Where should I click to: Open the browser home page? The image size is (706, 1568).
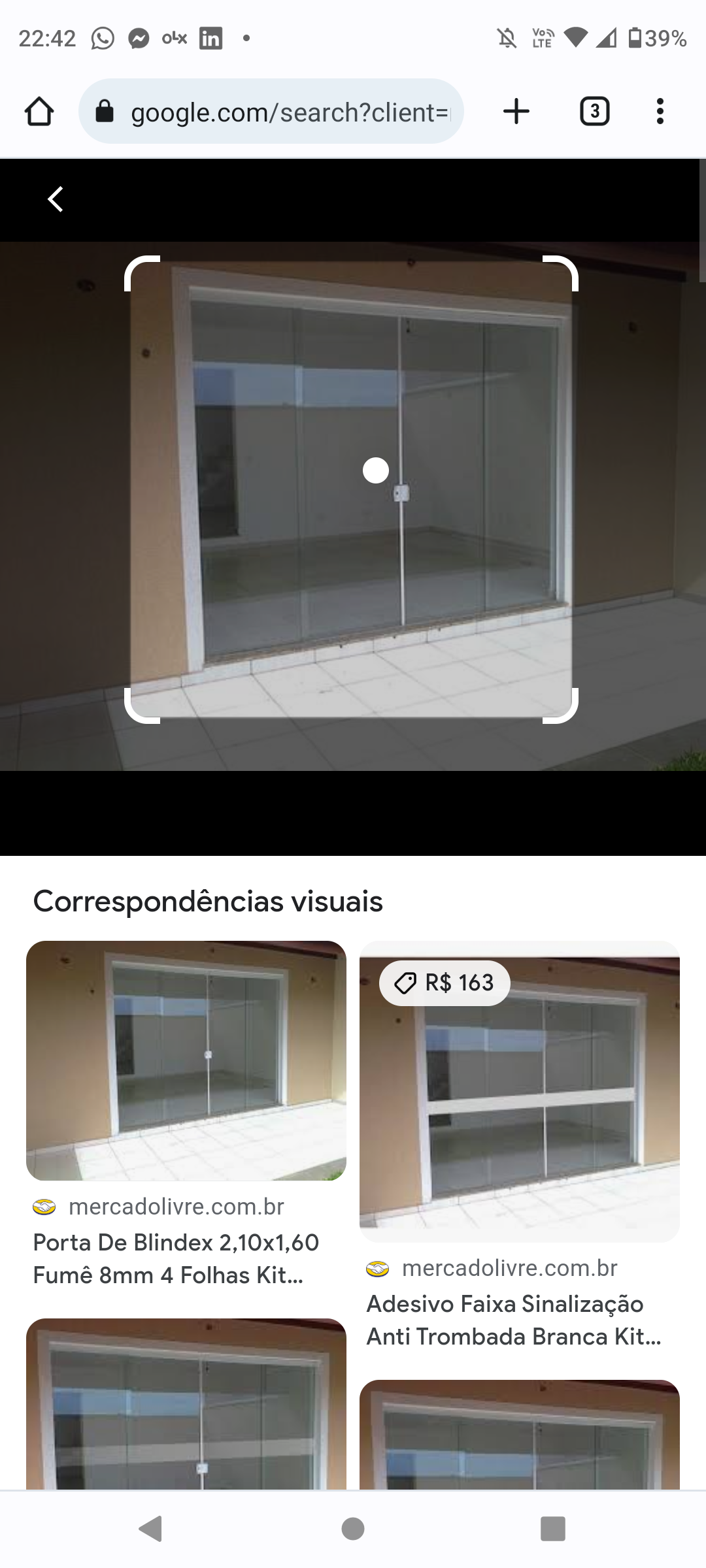[x=39, y=111]
